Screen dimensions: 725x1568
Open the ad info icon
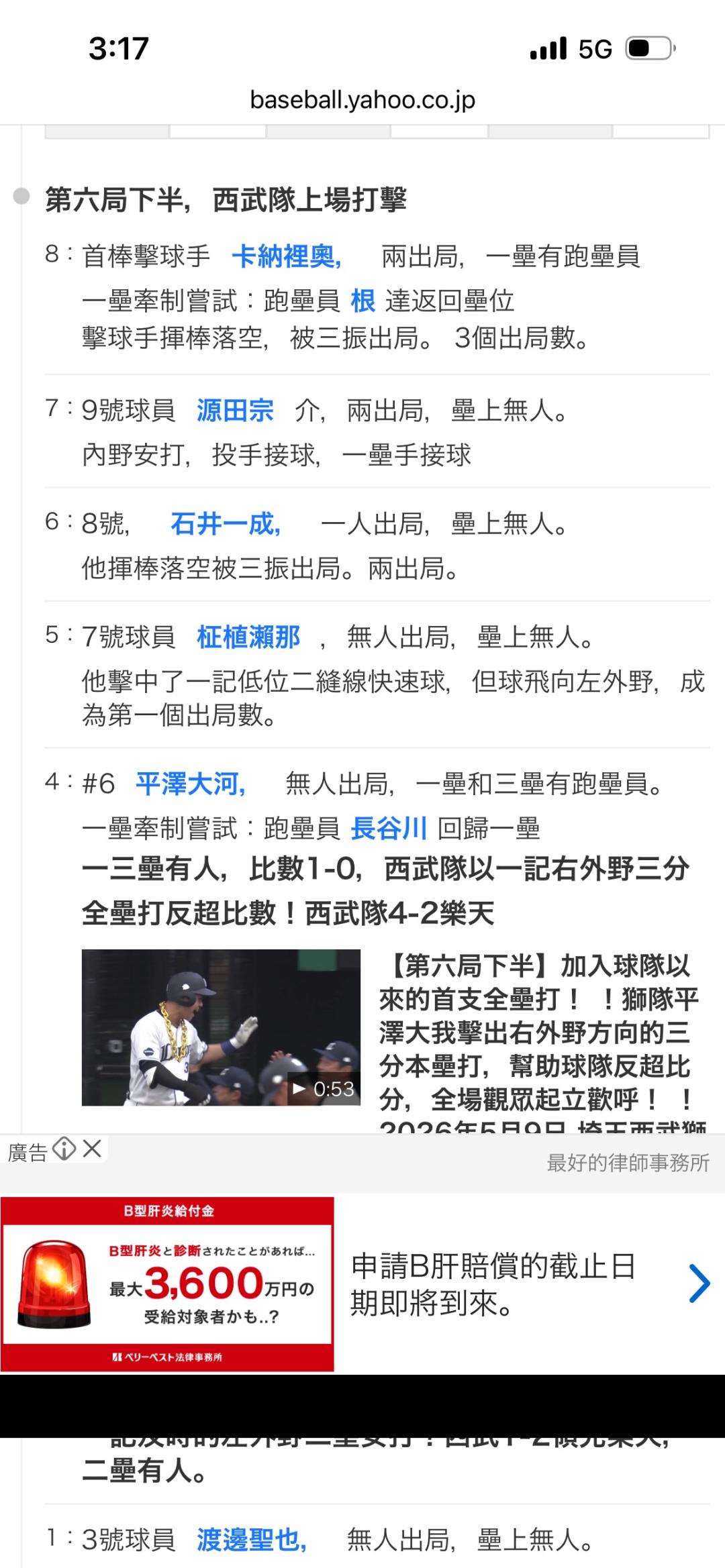coord(64,1149)
